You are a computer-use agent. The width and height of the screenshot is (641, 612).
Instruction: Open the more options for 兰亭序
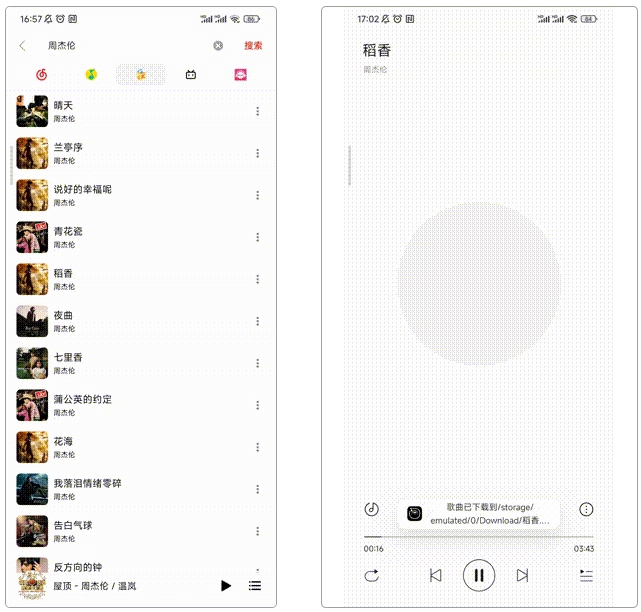pyautogui.click(x=258, y=153)
